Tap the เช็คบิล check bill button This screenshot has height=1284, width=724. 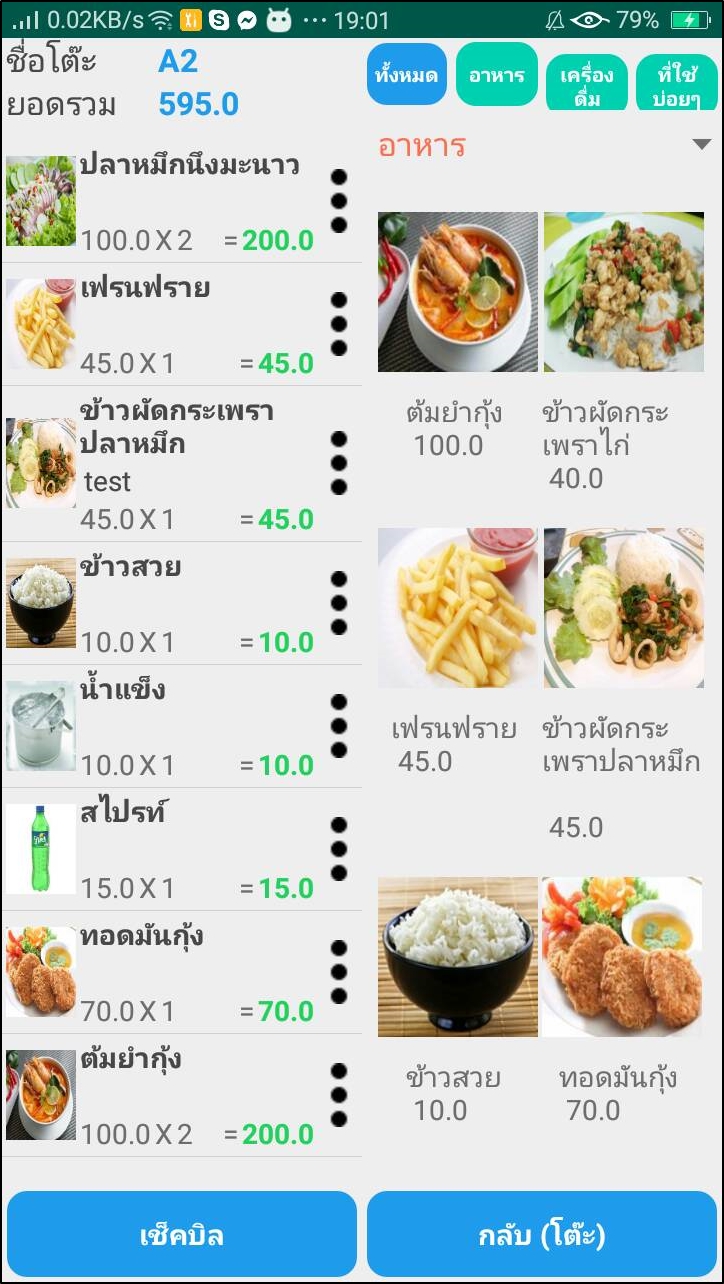click(181, 1235)
